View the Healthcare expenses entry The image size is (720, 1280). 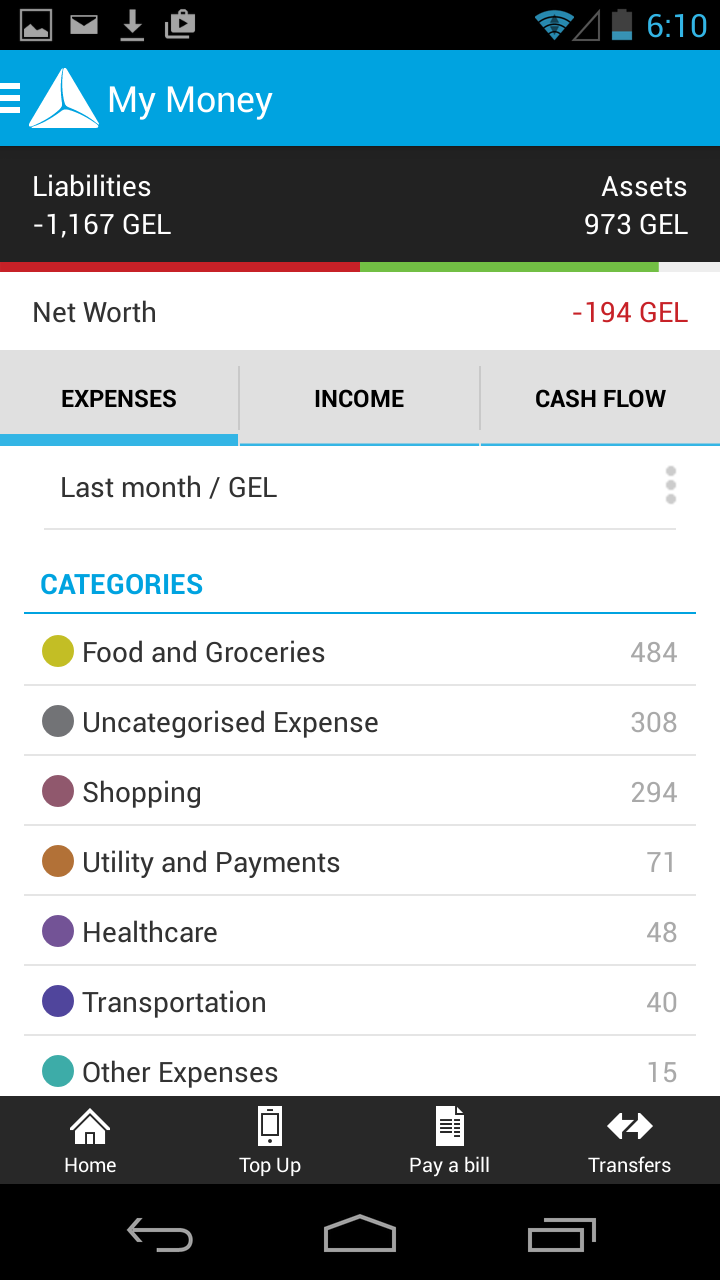click(x=149, y=931)
